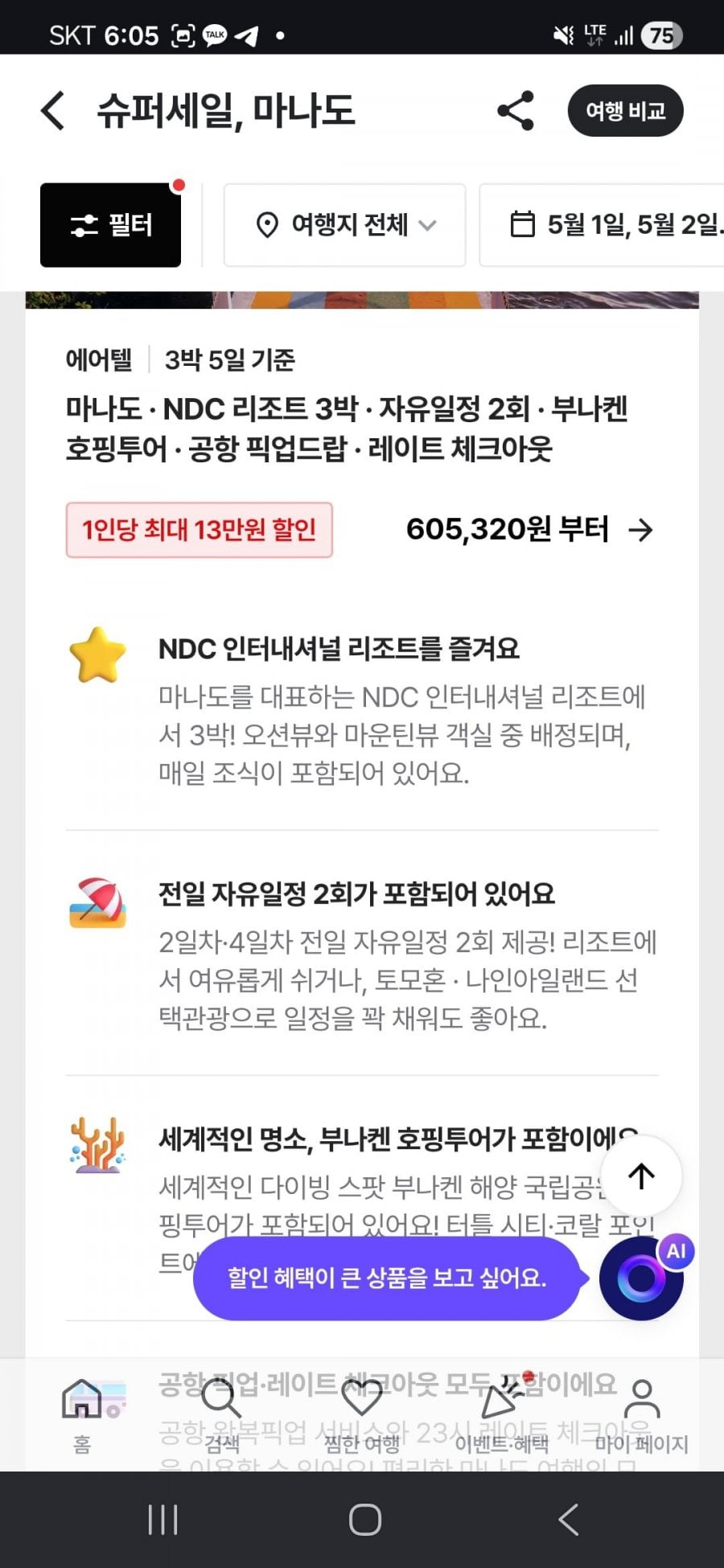Open system recent apps
The image size is (724, 1568).
(x=162, y=1520)
